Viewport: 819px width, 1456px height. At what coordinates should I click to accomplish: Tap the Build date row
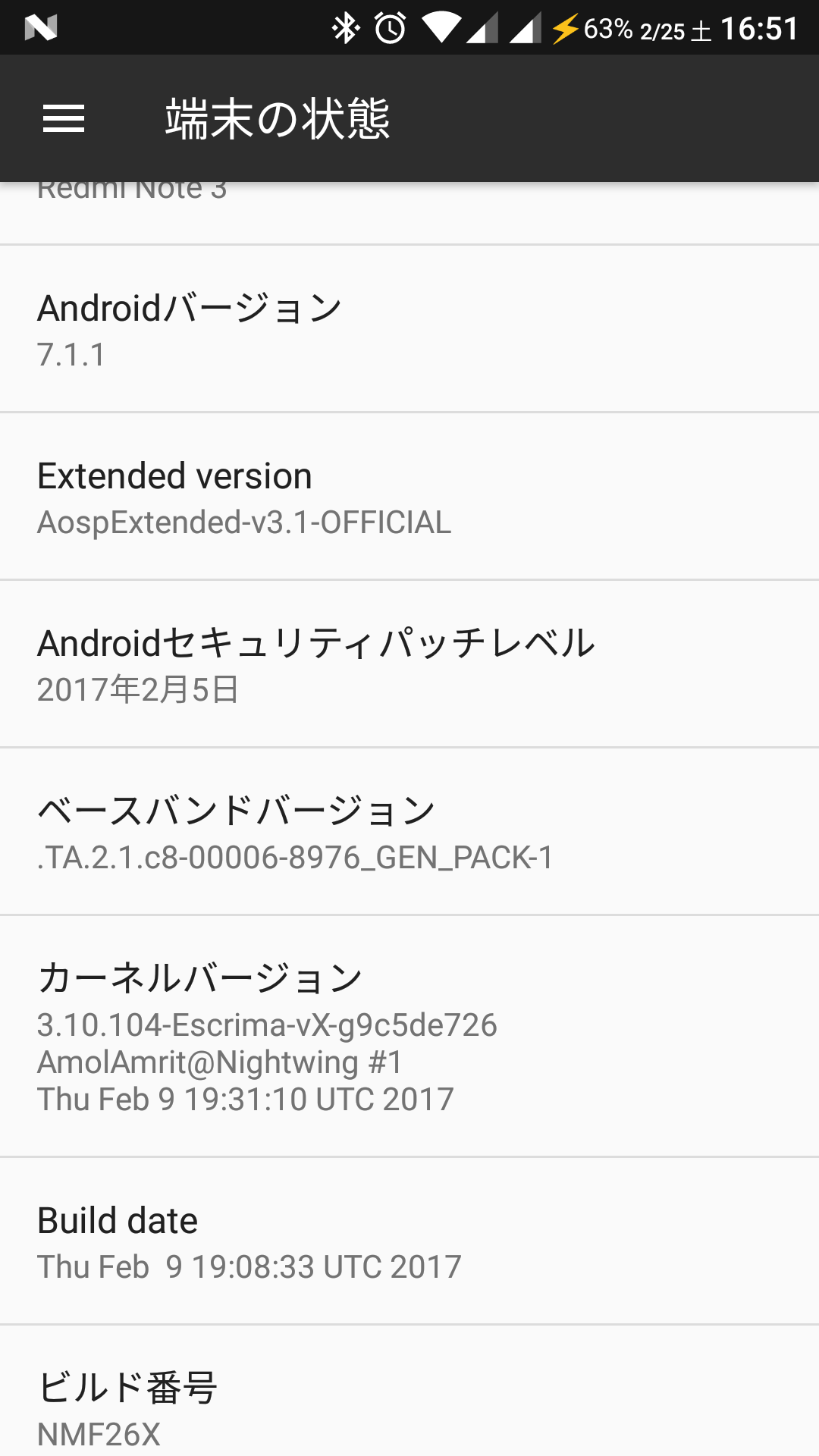409,1241
